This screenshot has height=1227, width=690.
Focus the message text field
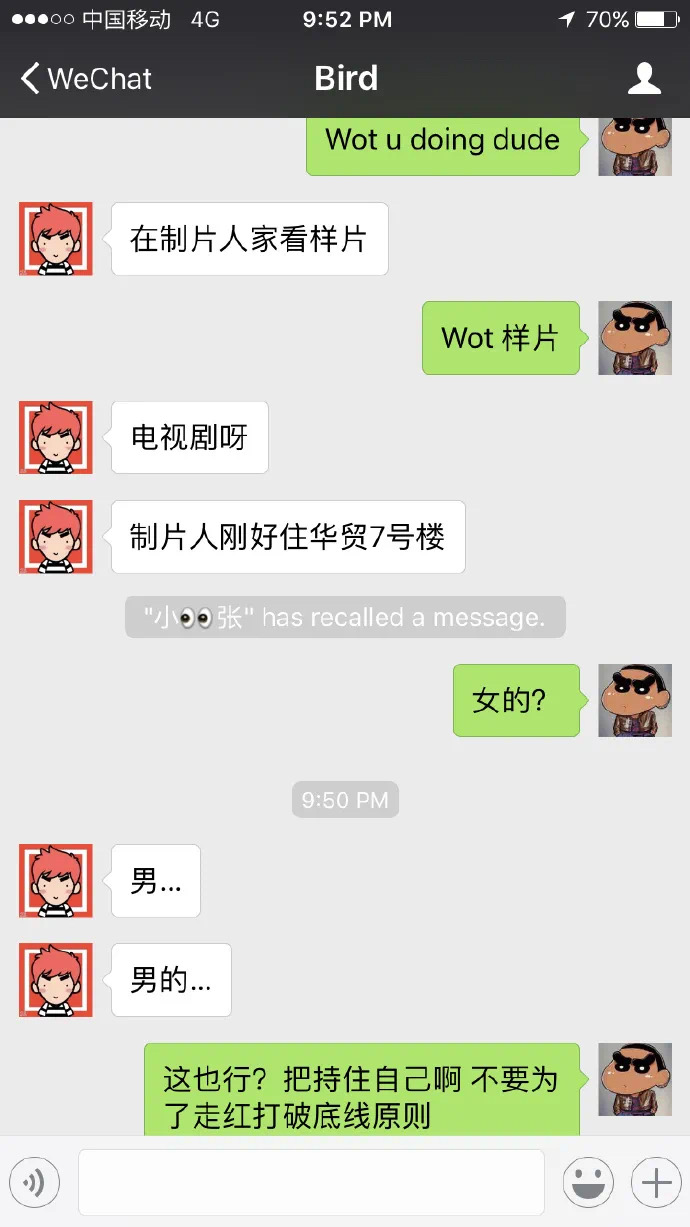[x=311, y=1183]
